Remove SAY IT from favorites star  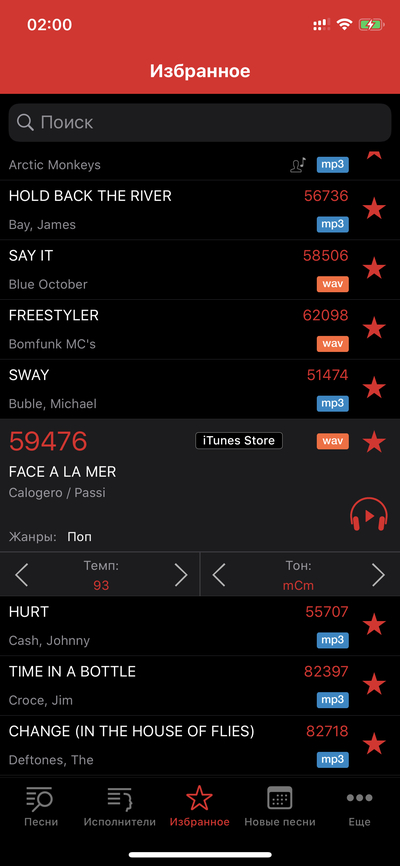[x=374, y=268]
